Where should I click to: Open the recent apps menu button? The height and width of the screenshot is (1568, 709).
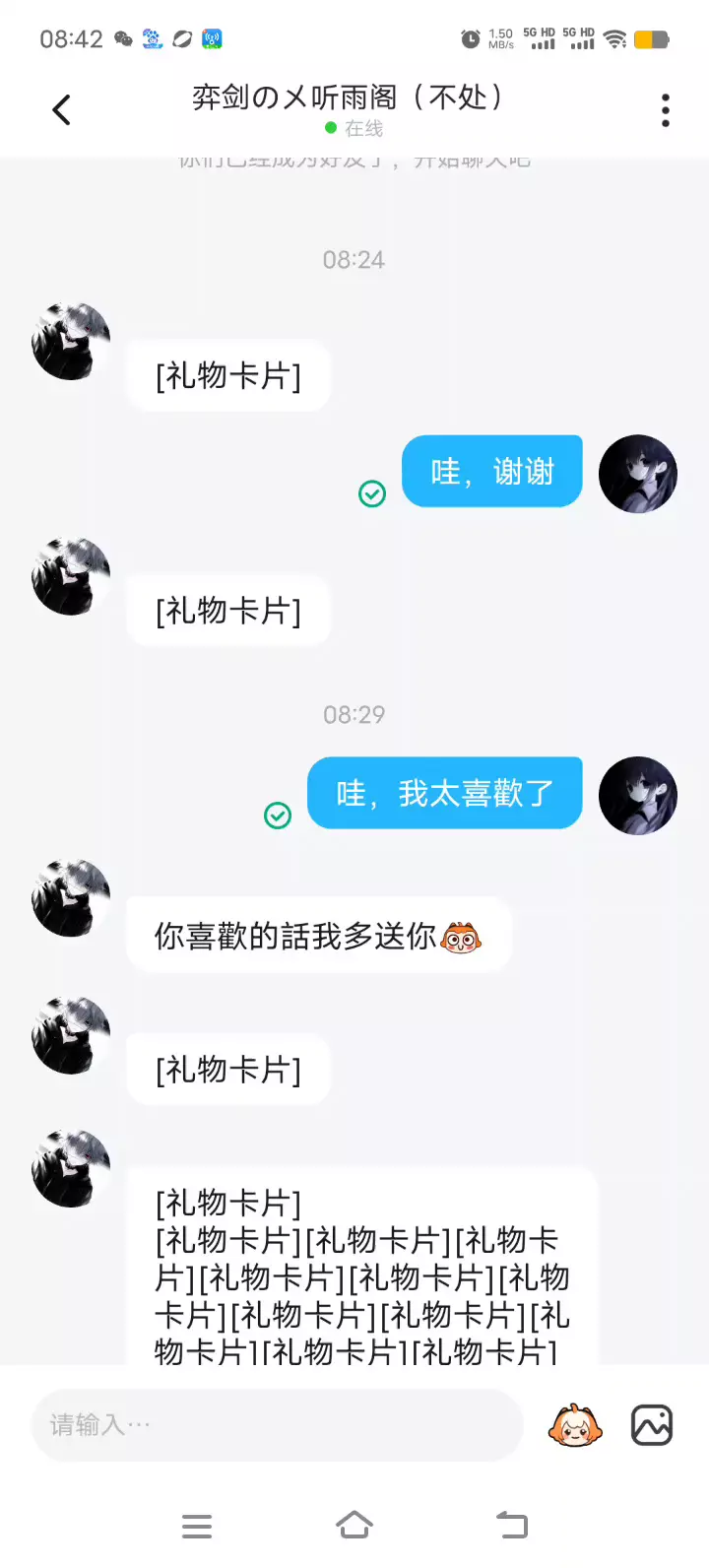coord(197,1527)
